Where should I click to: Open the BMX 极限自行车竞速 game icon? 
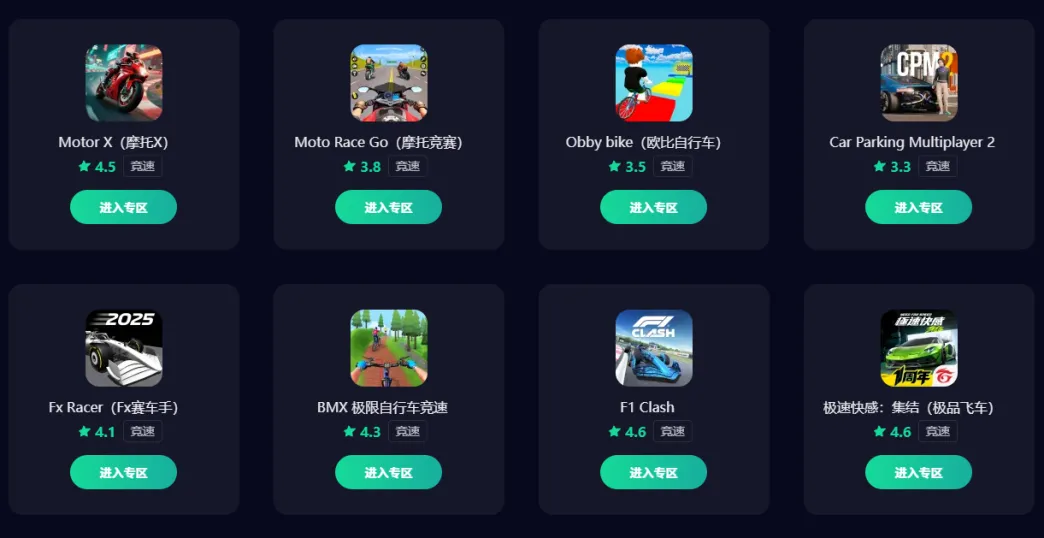tap(389, 347)
